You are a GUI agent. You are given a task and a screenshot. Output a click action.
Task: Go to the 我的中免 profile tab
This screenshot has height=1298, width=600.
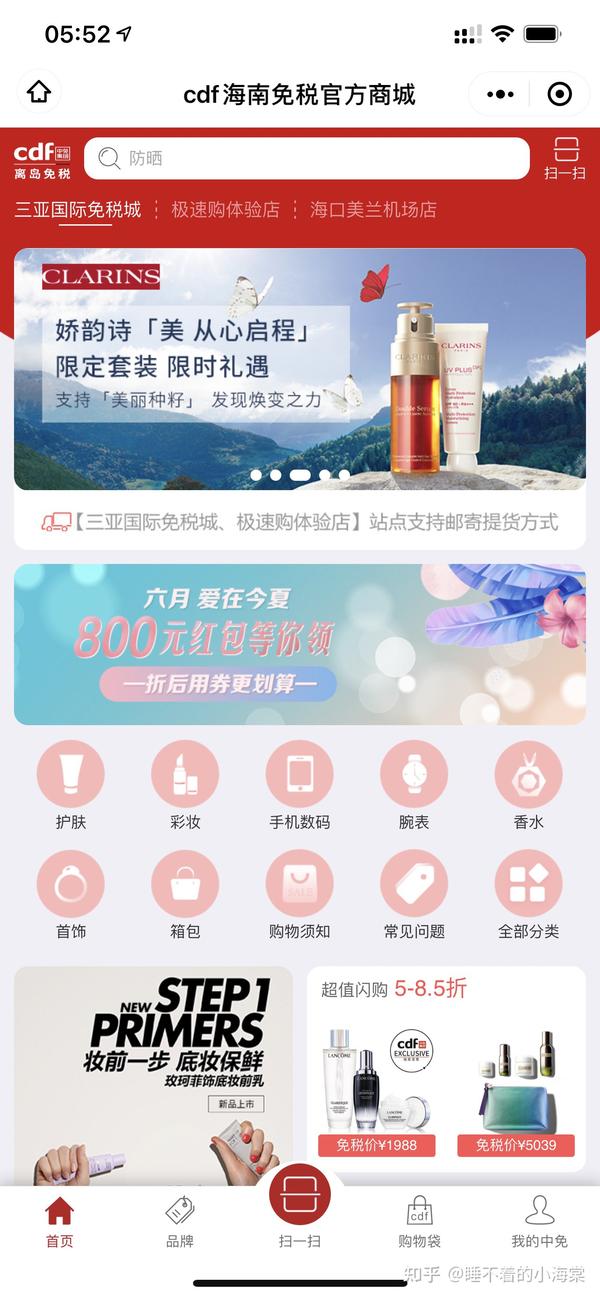pos(539,1222)
